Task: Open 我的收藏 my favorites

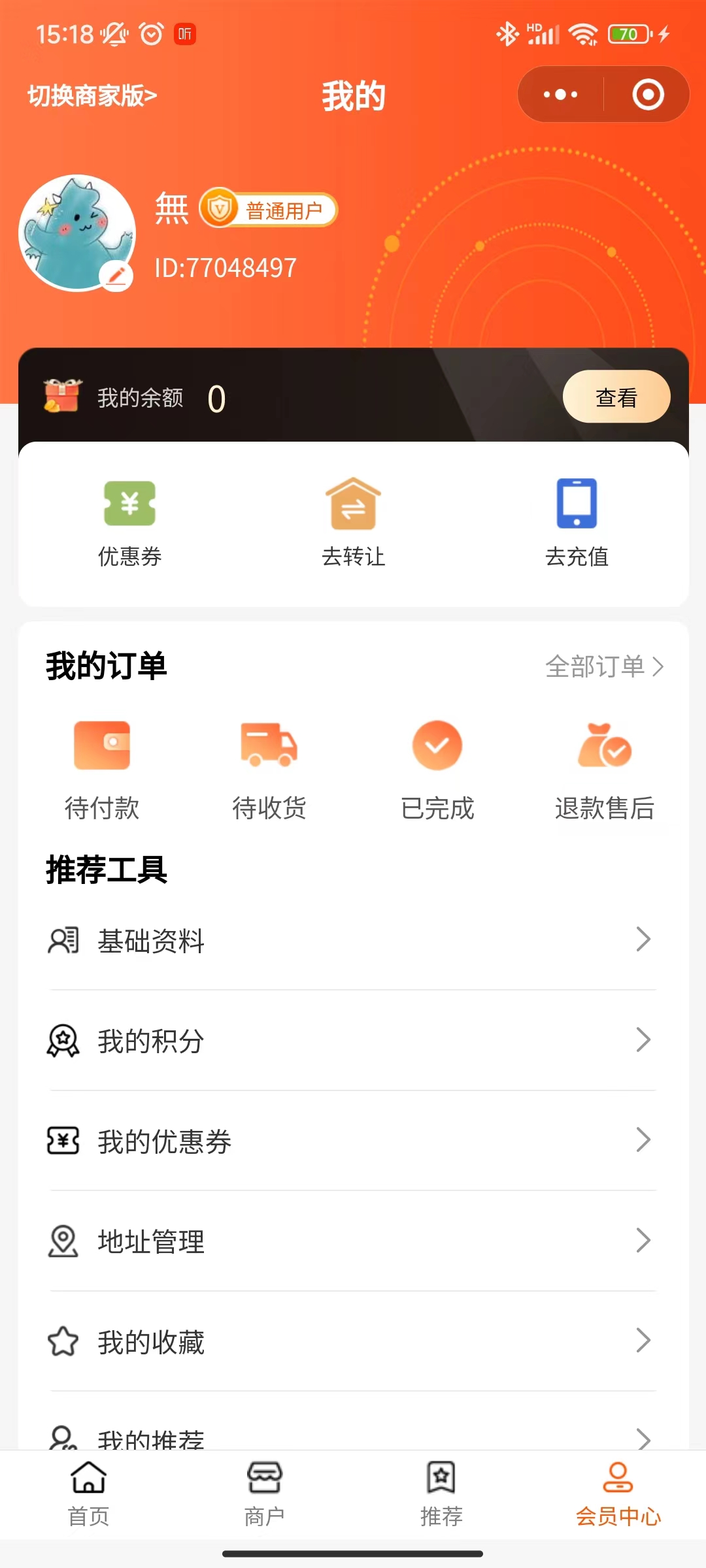Action: (353, 1342)
